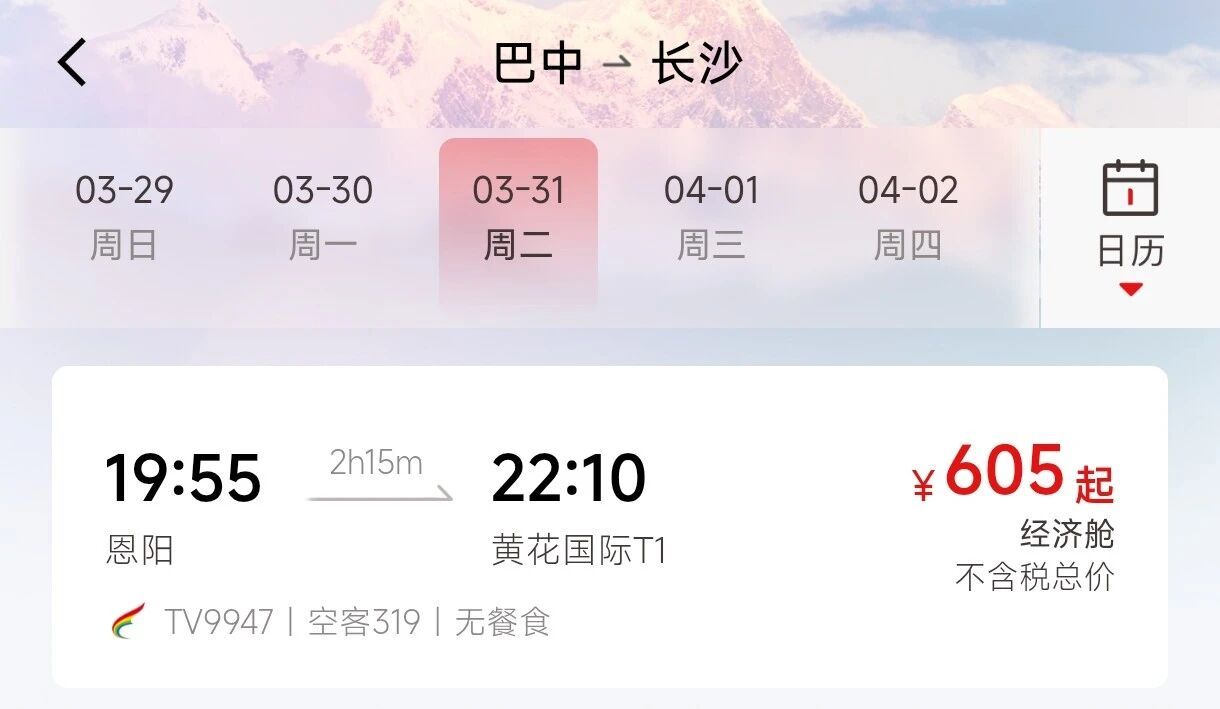Viewport: 1220px width, 709px height.
Task: Go back from the 巴中 to 长沙 flight list
Action: pyautogui.click(x=72, y=62)
